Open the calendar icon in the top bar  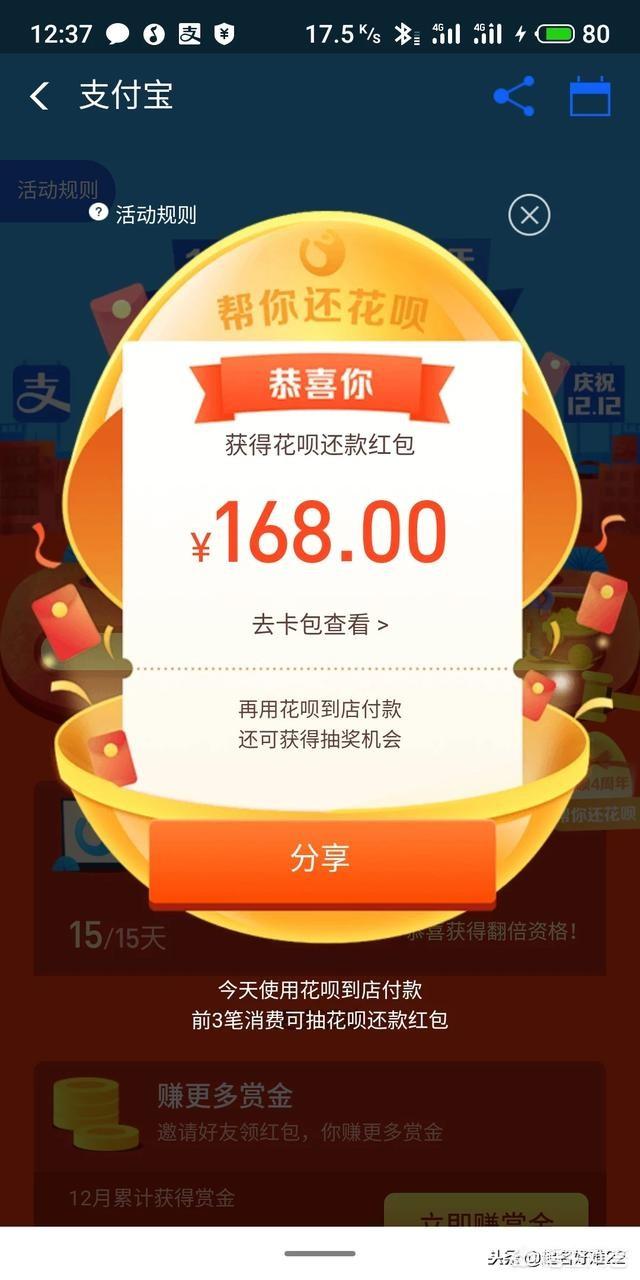[589, 97]
